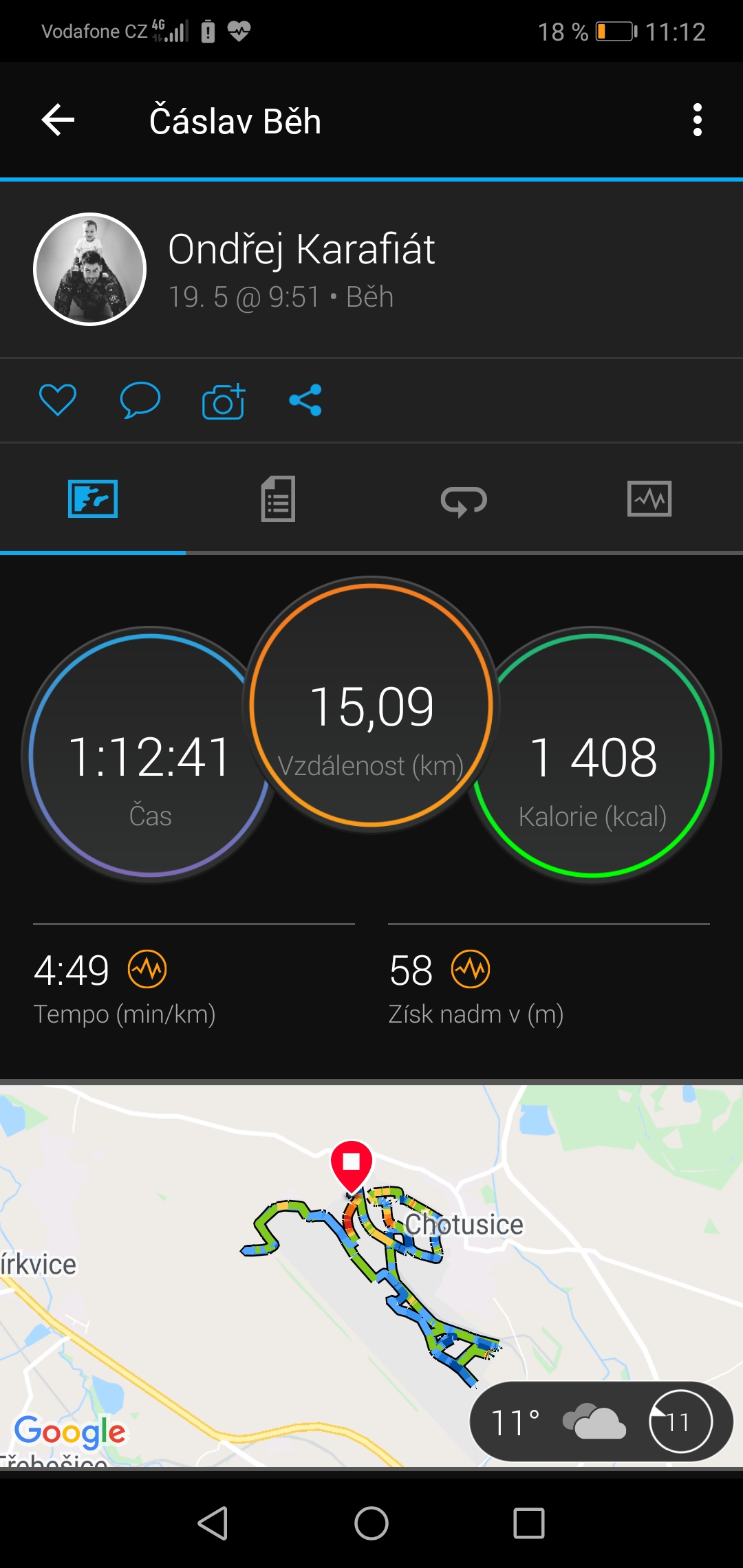This screenshot has width=743, height=1568.
Task: Open comments for this run
Action: [140, 400]
